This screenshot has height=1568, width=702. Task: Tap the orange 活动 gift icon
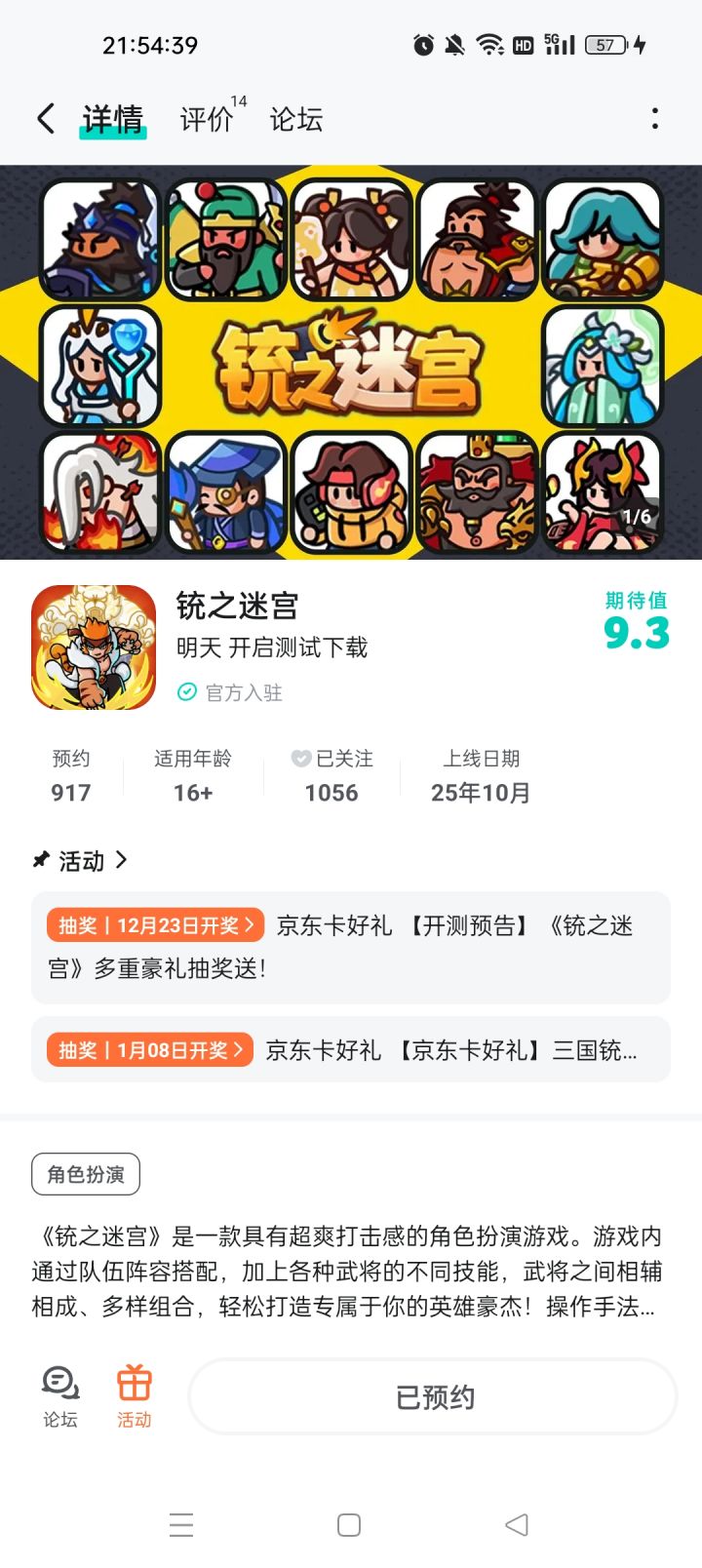tap(134, 1394)
